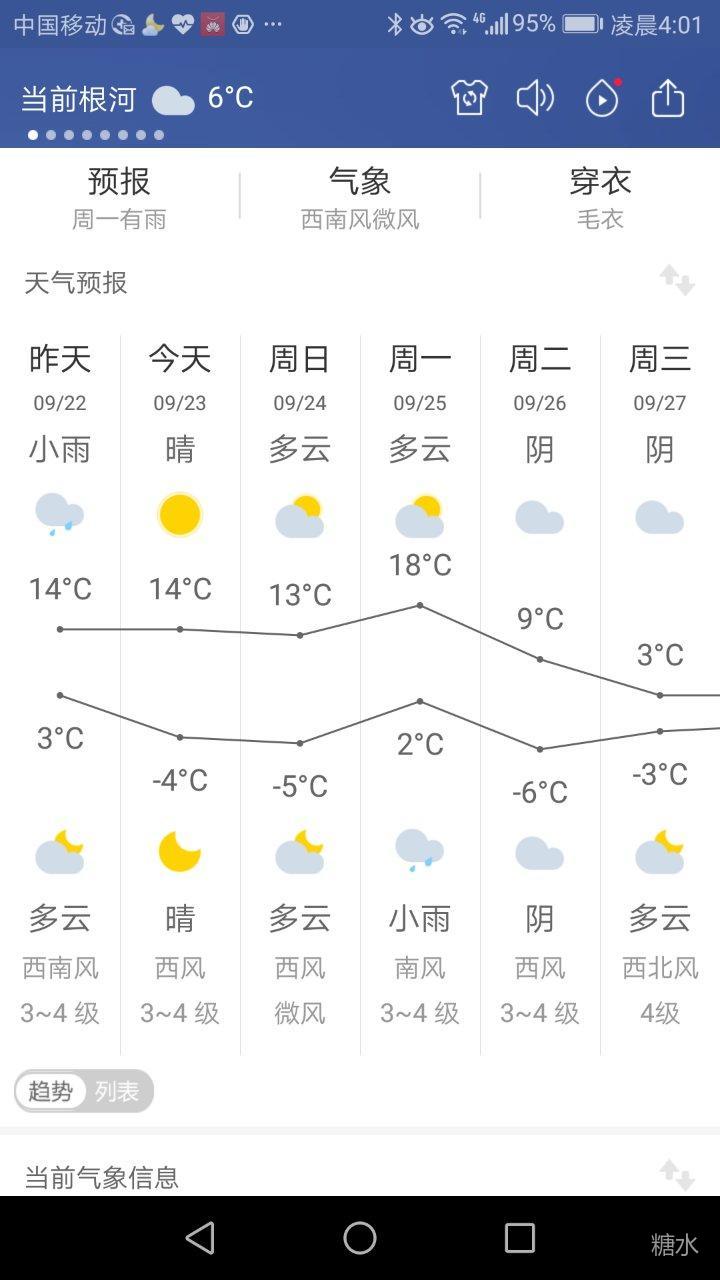720x1280 pixels.
Task: Tap the reorder arrows beside 天气预报
Action: 677,281
